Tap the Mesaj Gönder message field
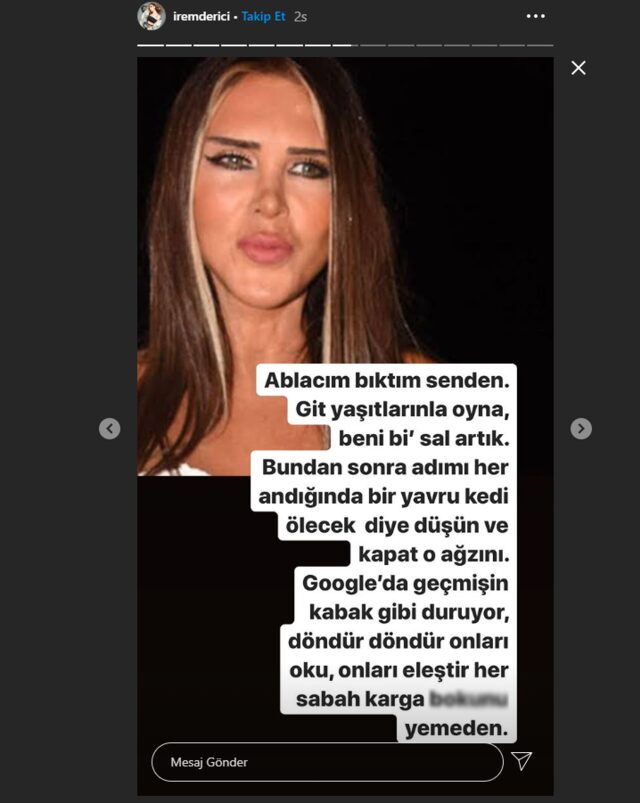This screenshot has width=640, height=803. click(x=327, y=762)
